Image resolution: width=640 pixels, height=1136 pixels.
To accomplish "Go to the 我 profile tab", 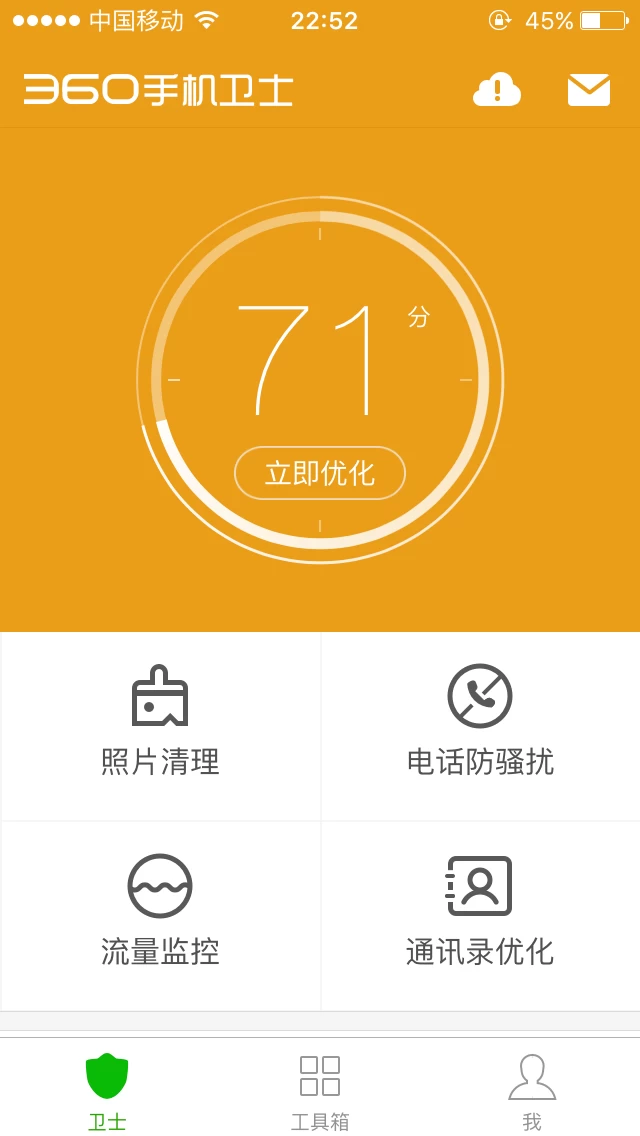I will coord(532,1090).
